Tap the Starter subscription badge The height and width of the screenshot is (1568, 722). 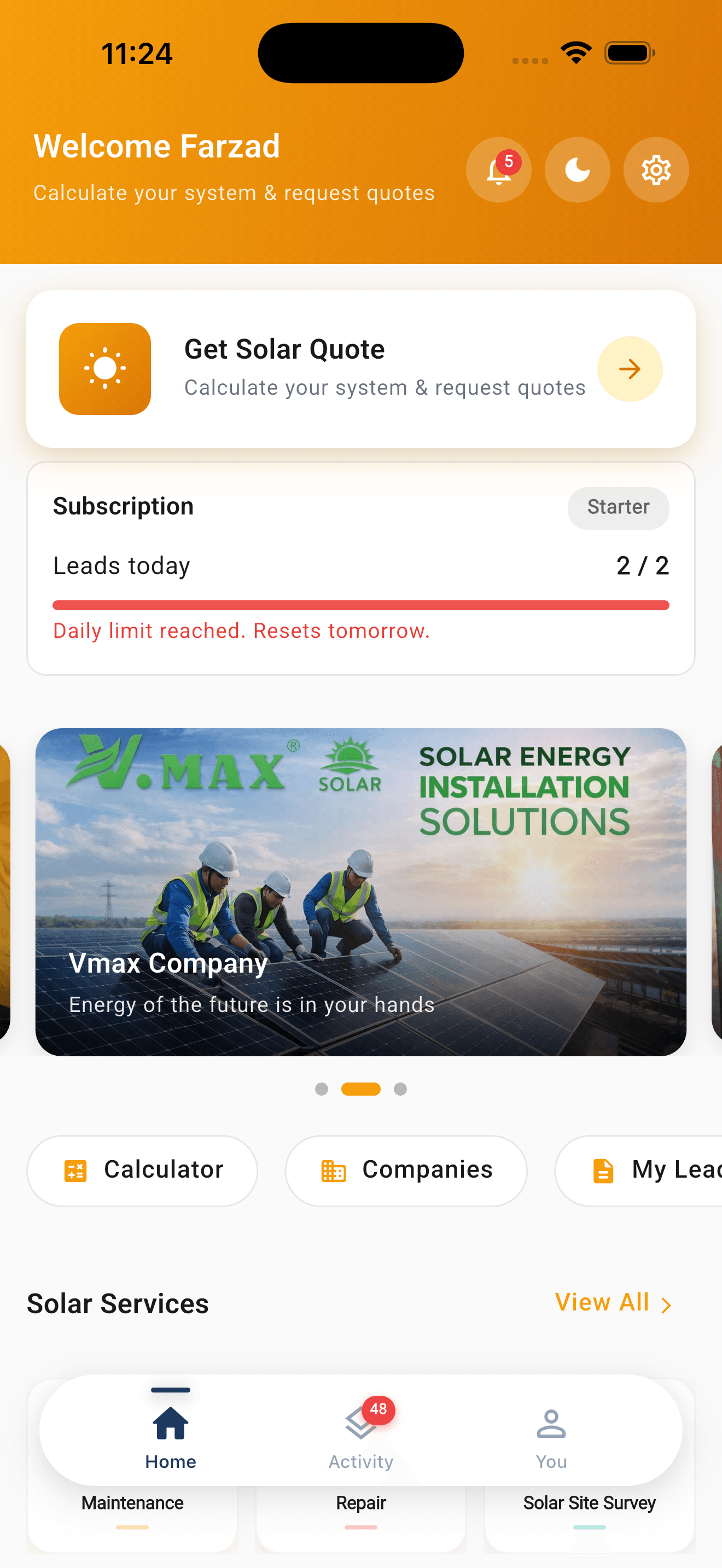pyautogui.click(x=618, y=508)
